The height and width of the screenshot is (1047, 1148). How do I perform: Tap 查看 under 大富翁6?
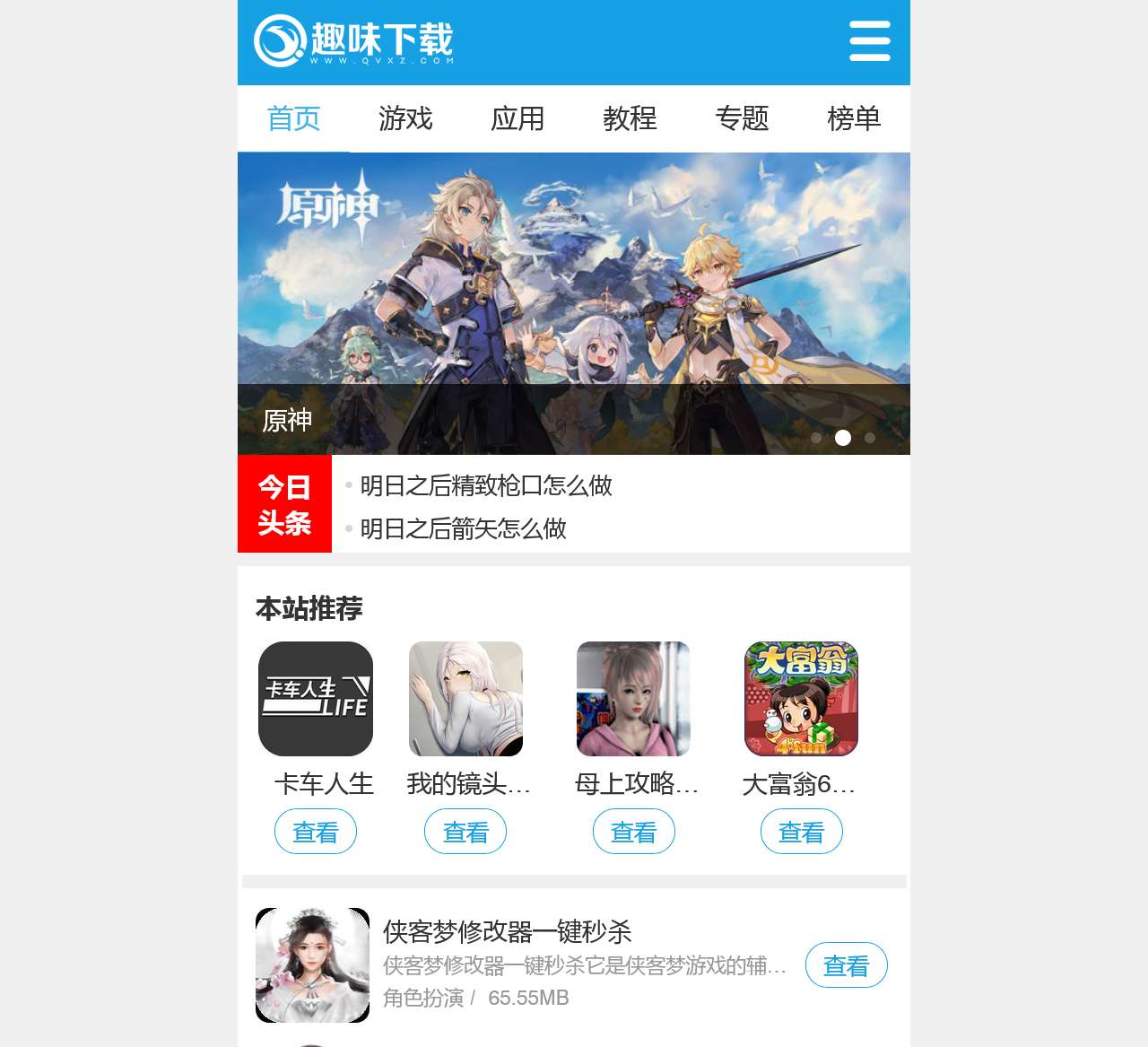(x=801, y=832)
